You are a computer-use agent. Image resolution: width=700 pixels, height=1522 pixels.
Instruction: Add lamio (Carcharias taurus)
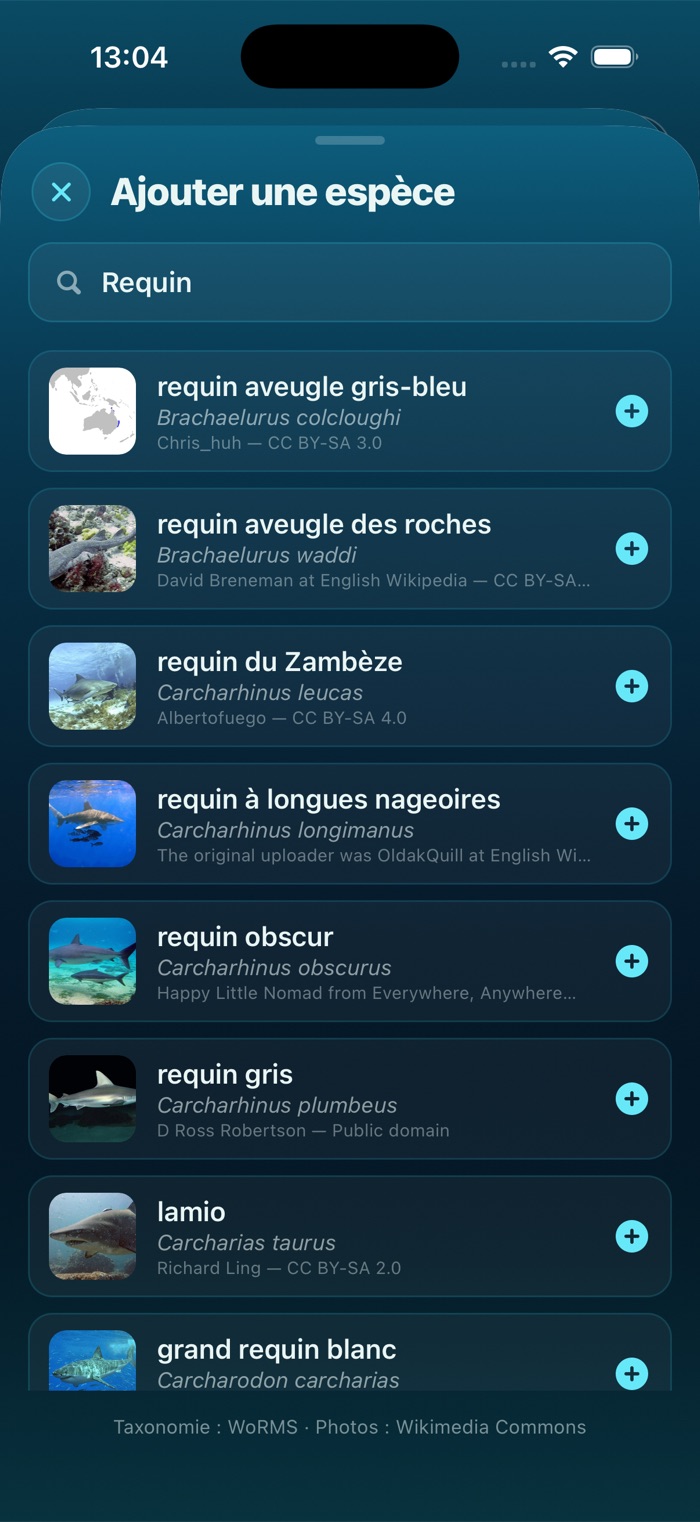(x=632, y=1236)
